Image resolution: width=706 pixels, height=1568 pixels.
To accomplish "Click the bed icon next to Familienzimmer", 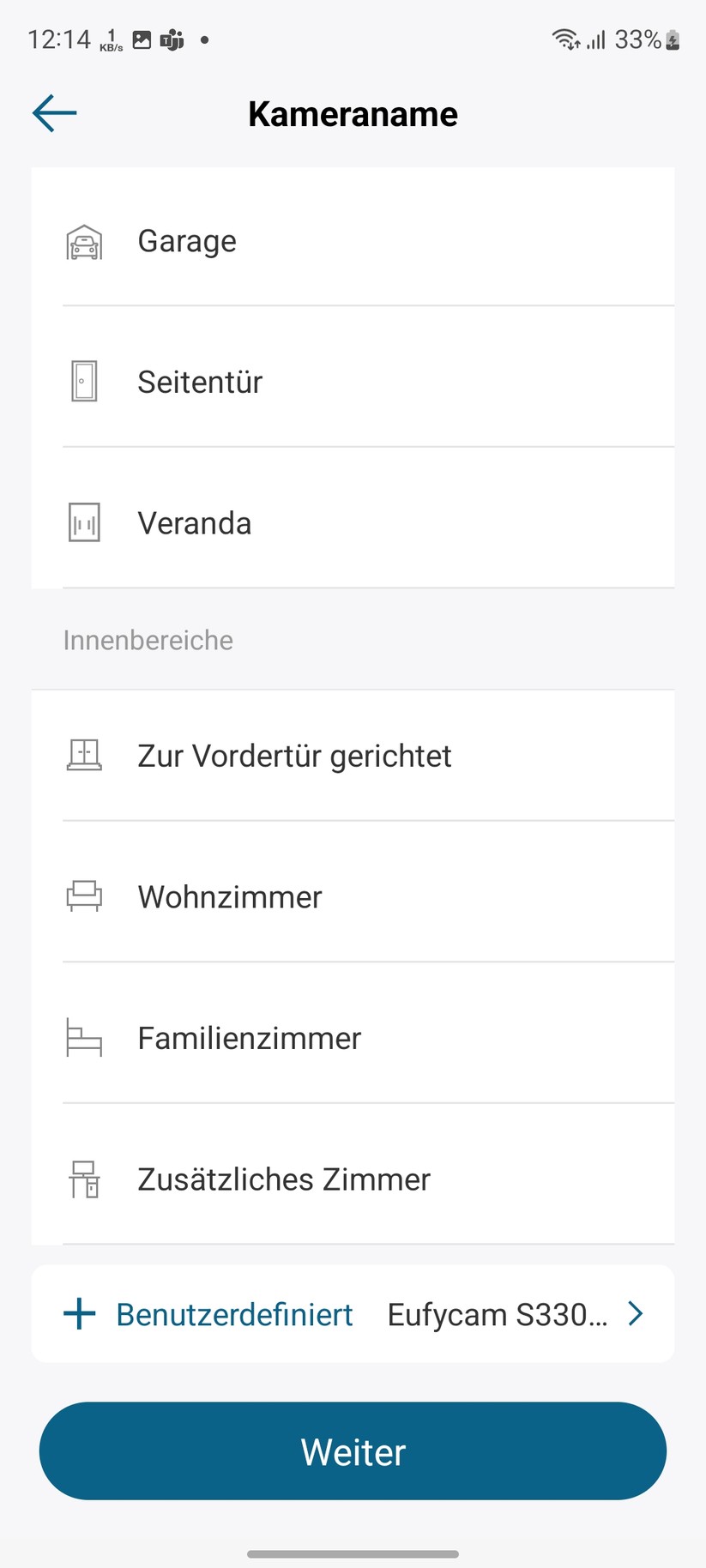I will [x=83, y=1038].
